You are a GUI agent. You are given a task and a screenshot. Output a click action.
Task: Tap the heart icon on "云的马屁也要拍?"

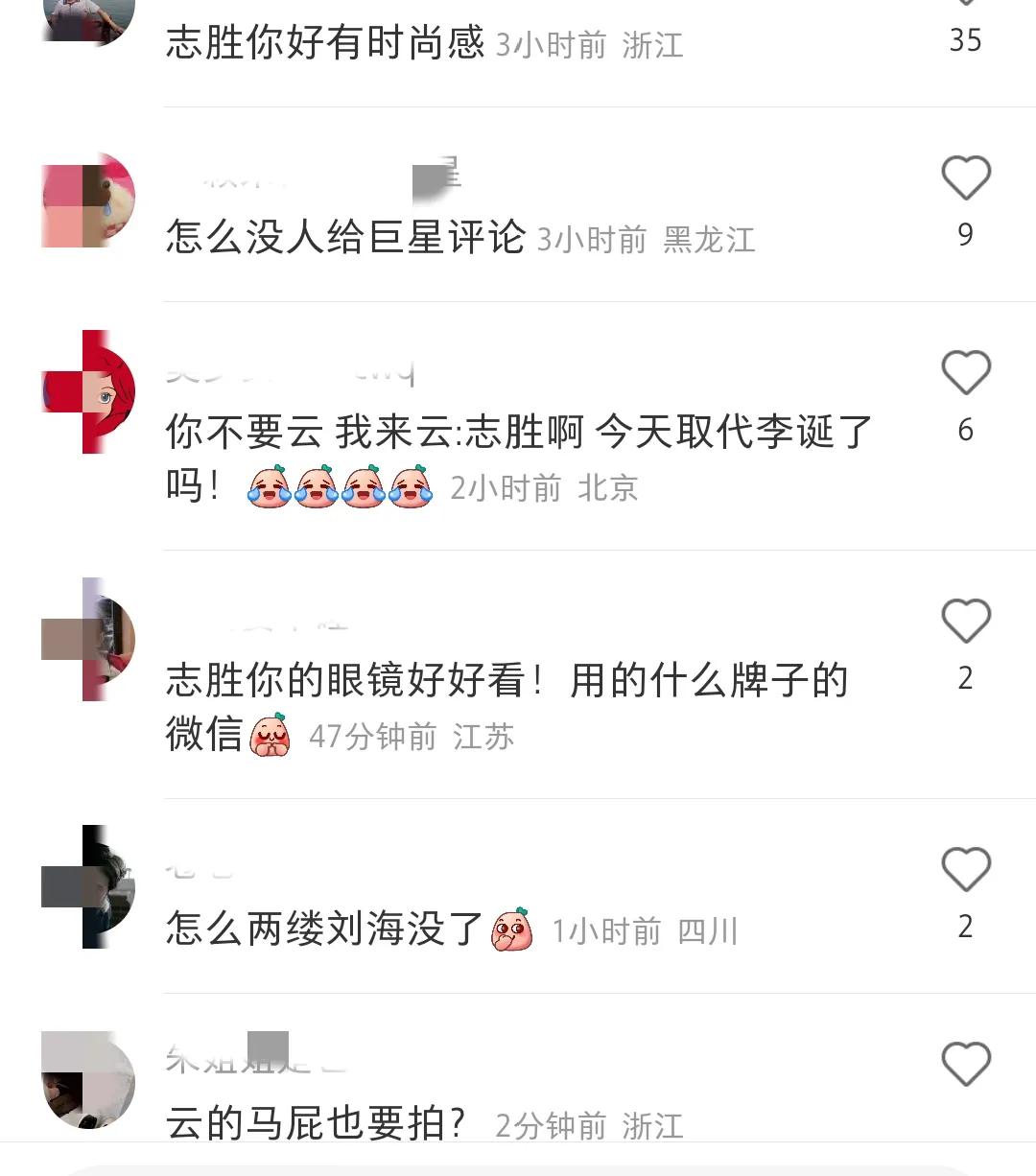(966, 1062)
